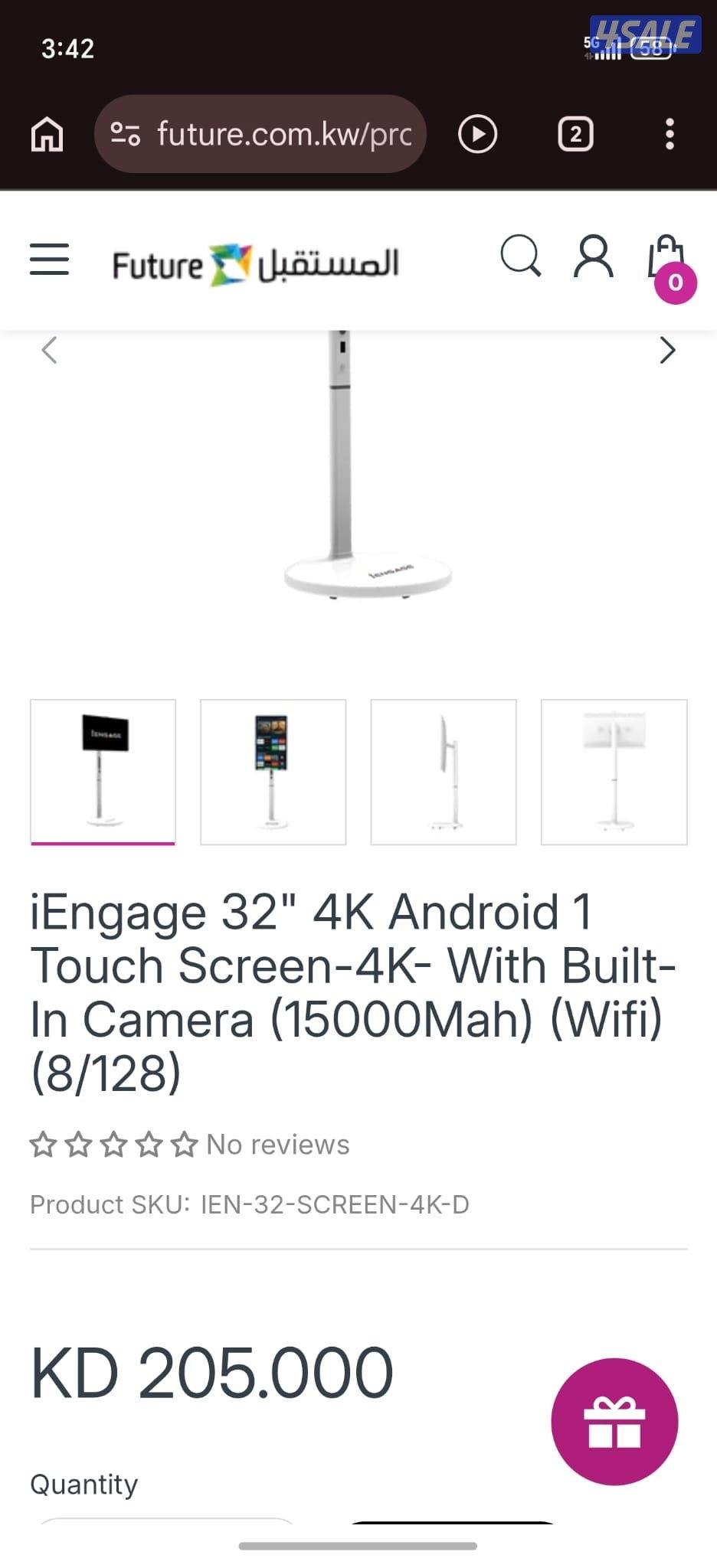The height and width of the screenshot is (1568, 717).
Task: Open the store search
Action: point(521,256)
